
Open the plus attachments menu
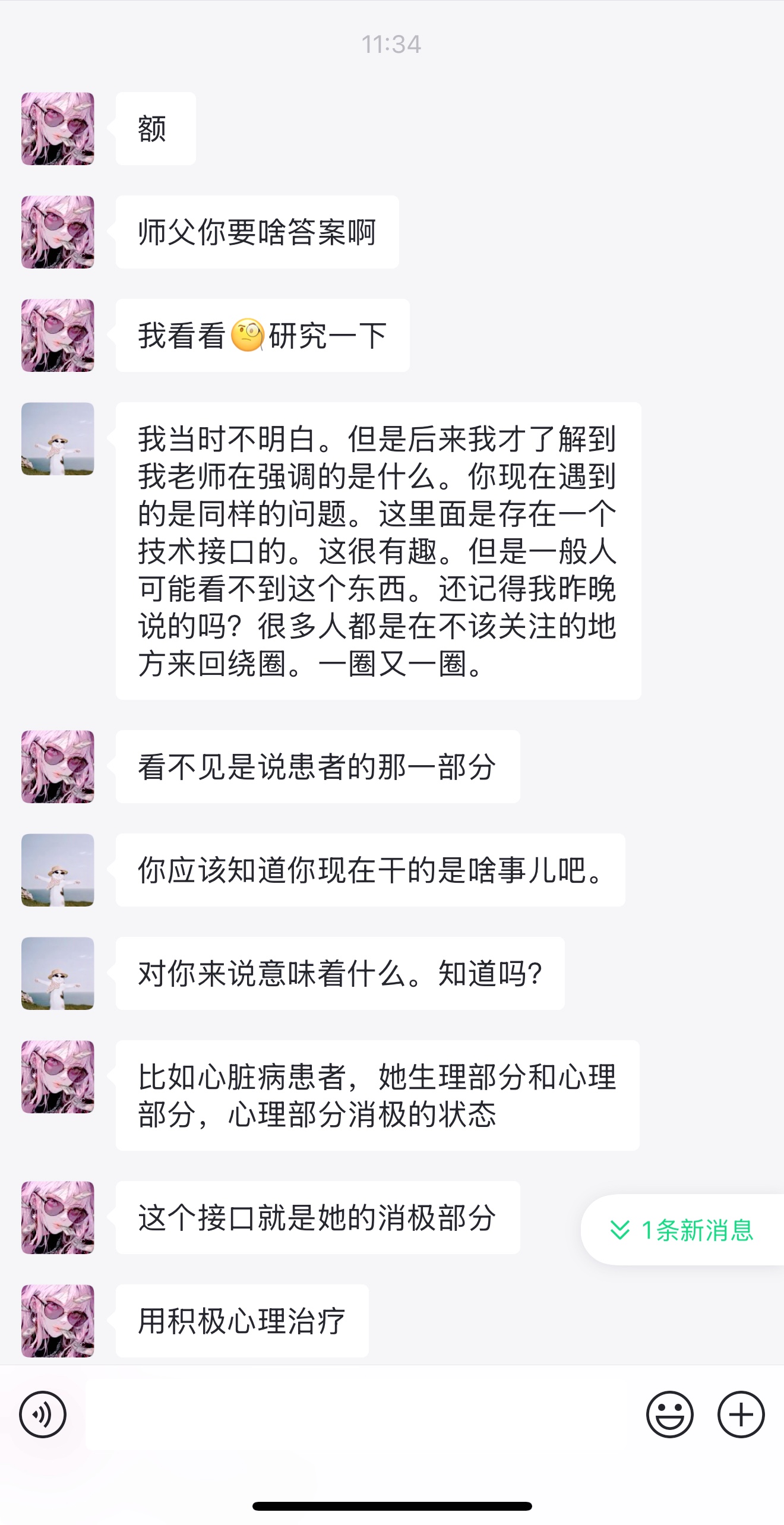pyautogui.click(x=741, y=1415)
